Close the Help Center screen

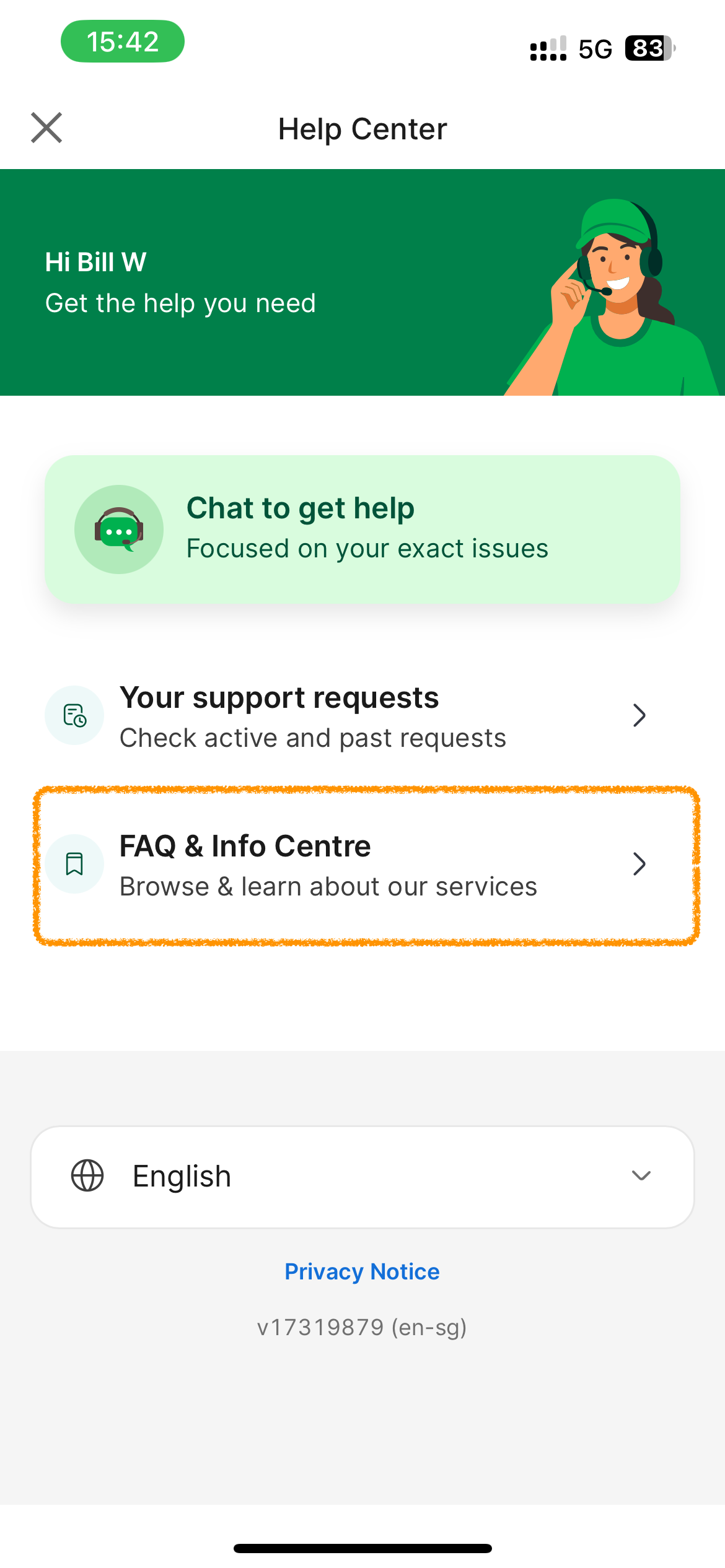click(x=46, y=128)
